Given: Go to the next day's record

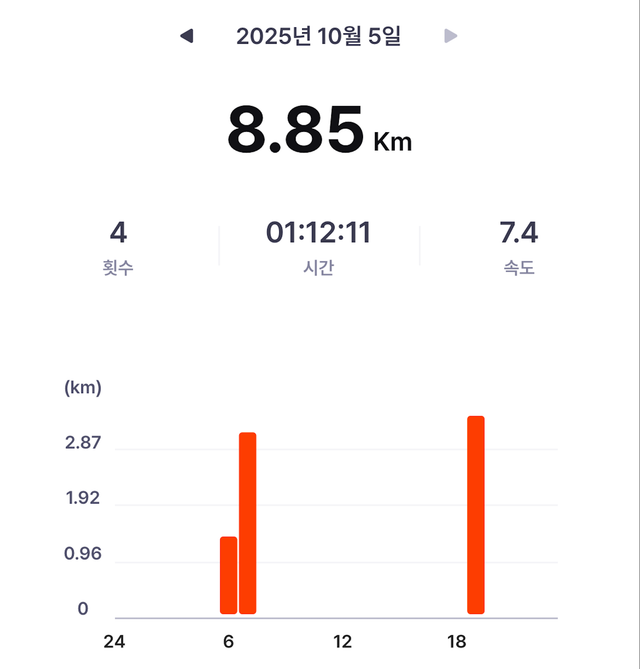Looking at the screenshot, I should tap(451, 37).
